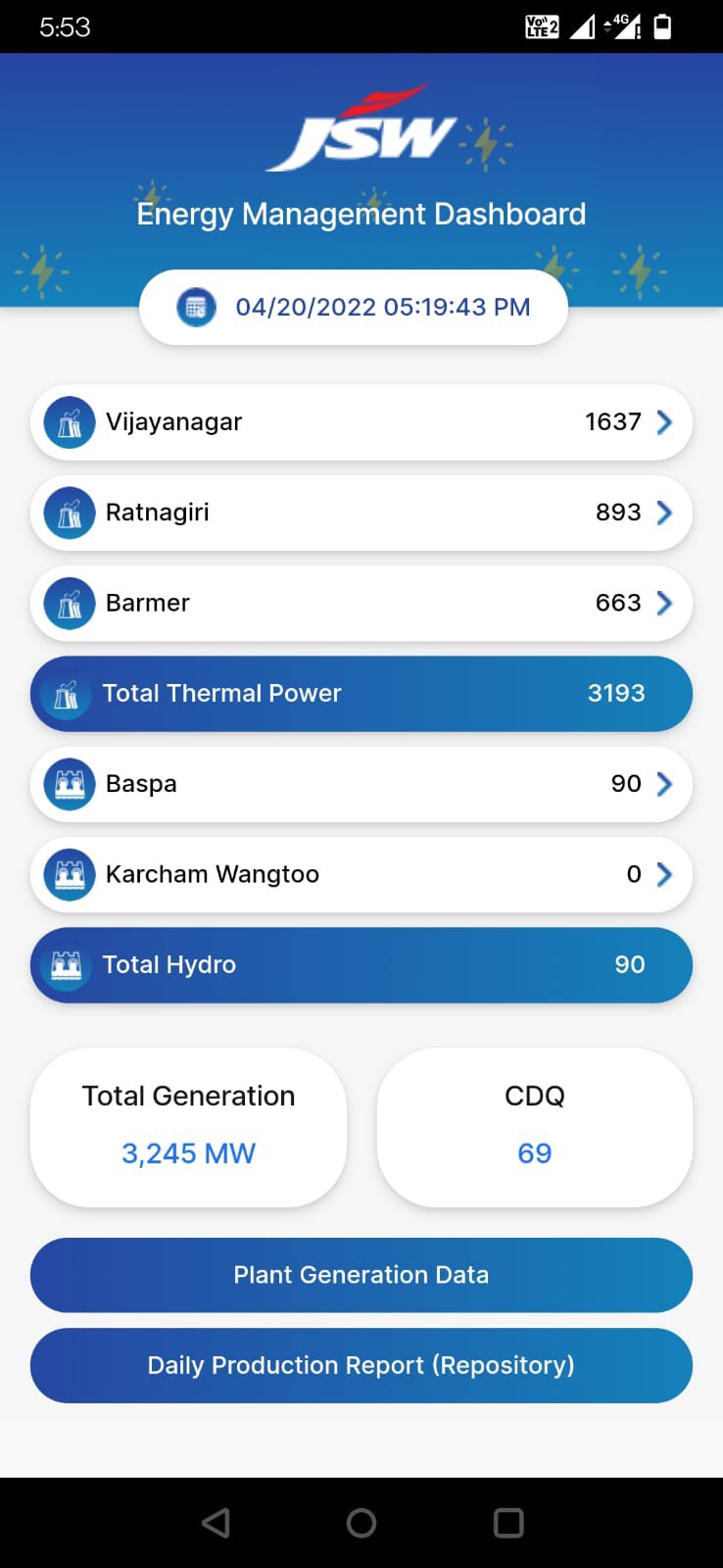723x1568 pixels.
Task: Click the Barmer thermal plant icon
Action: (x=69, y=603)
